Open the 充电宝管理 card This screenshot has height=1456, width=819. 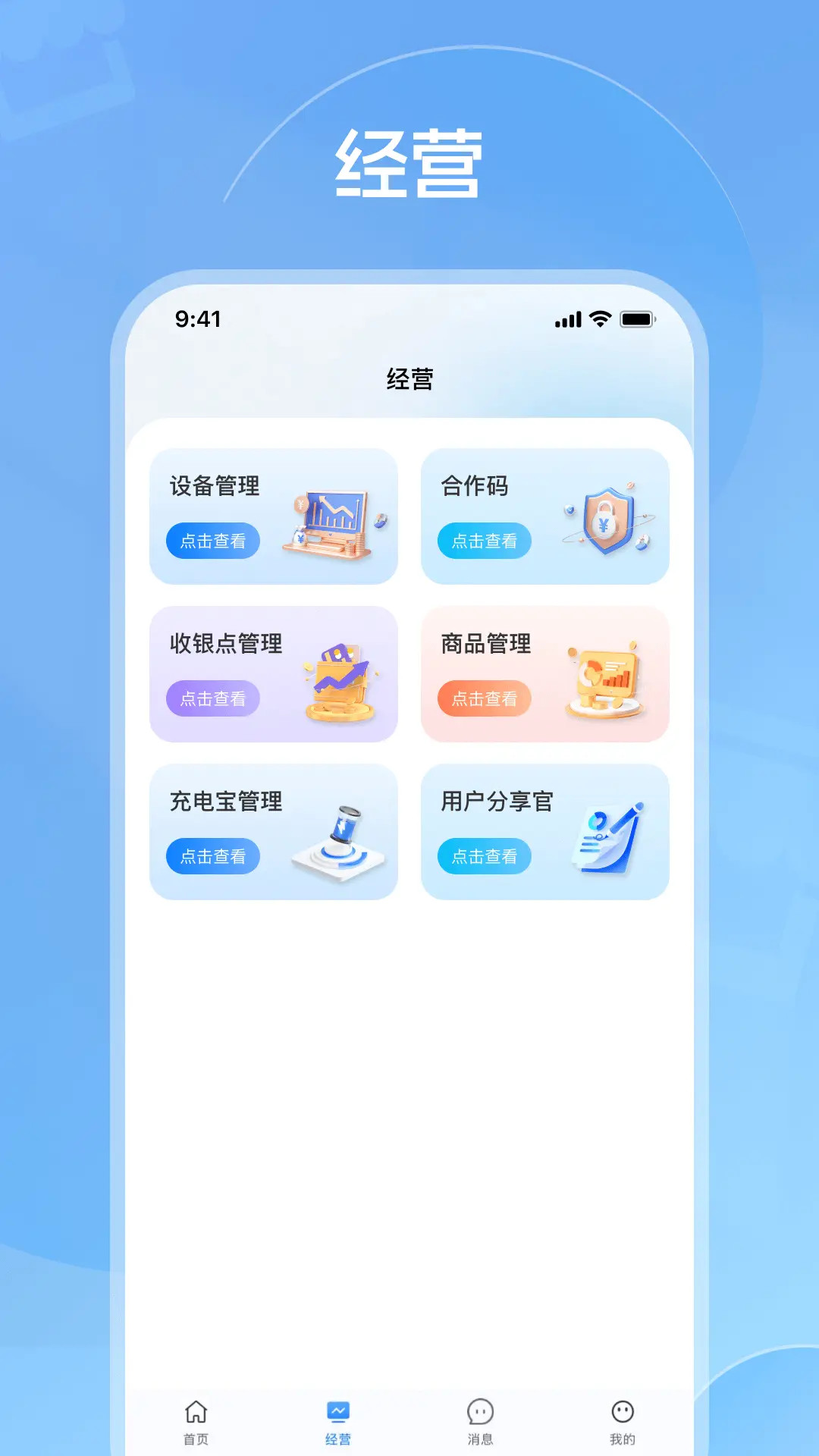tap(274, 832)
